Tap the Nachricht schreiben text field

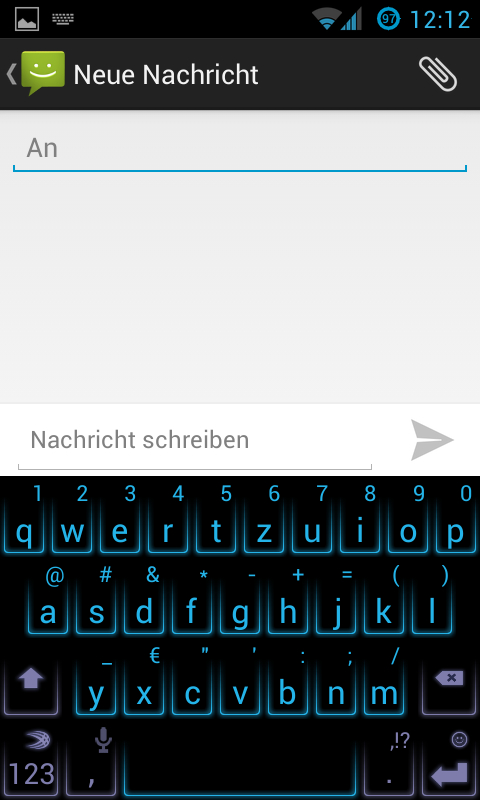[x=195, y=441]
